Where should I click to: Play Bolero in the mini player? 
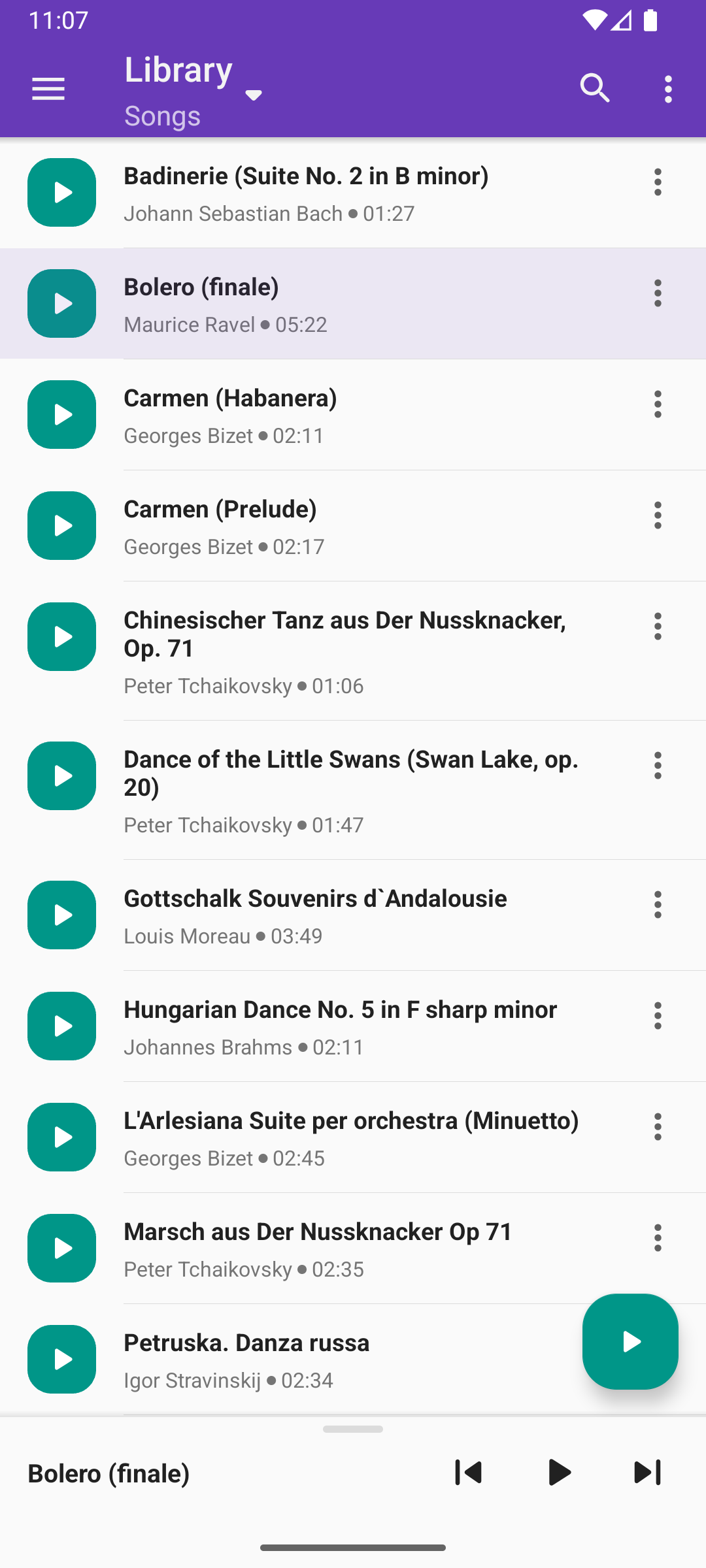559,1473
